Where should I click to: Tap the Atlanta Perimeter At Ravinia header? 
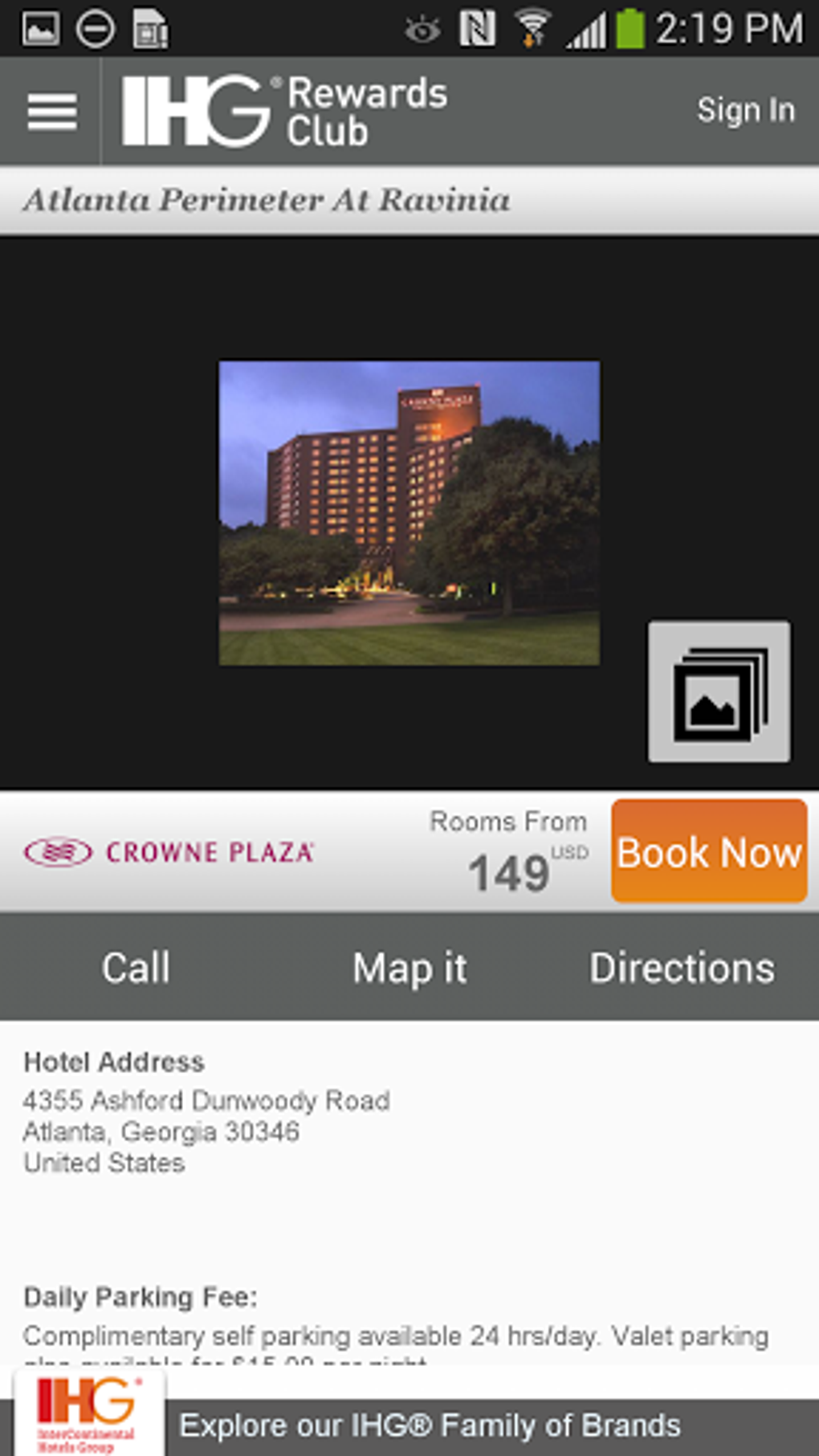click(x=267, y=200)
